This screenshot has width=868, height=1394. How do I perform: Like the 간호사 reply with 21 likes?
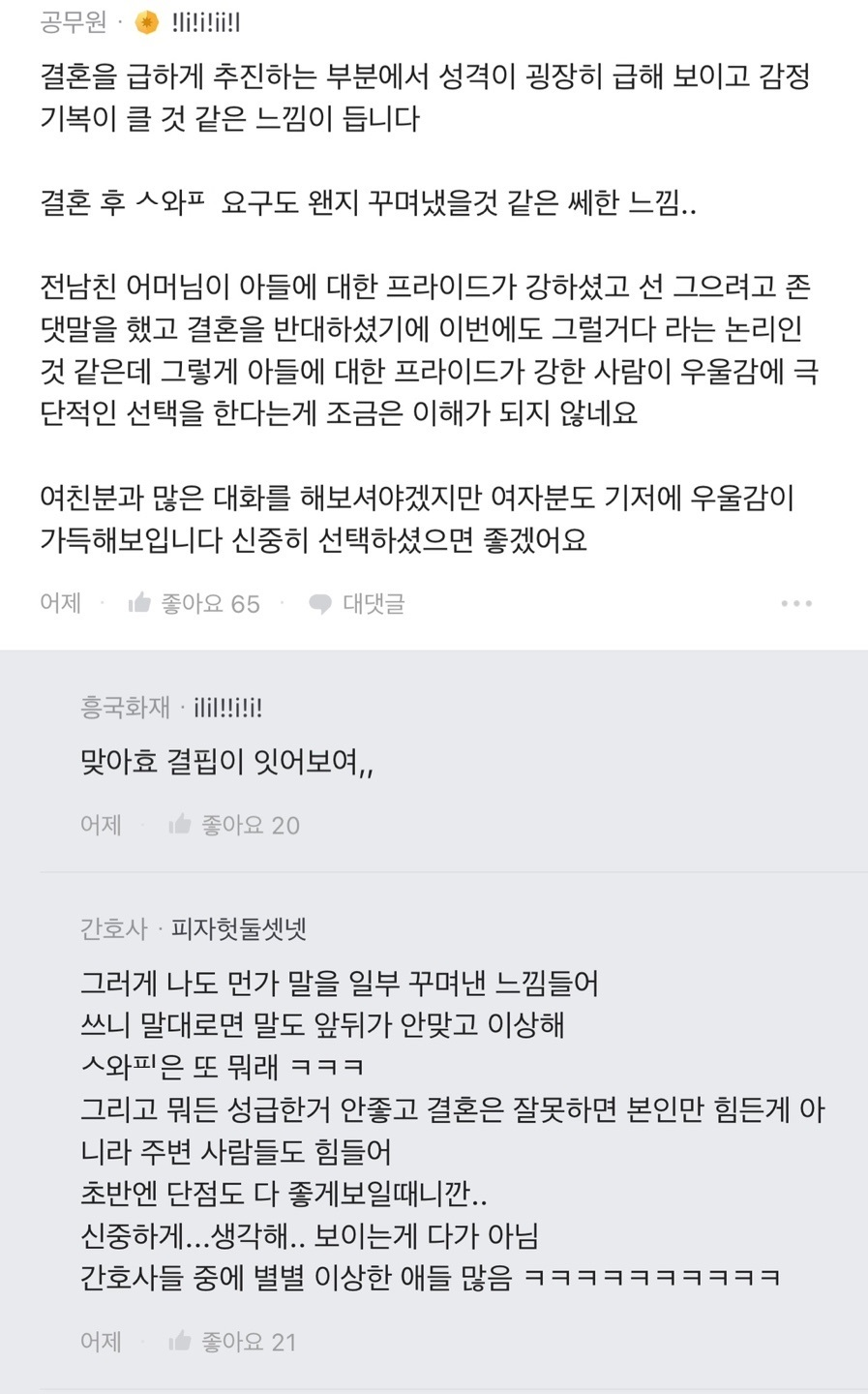tap(181, 1342)
